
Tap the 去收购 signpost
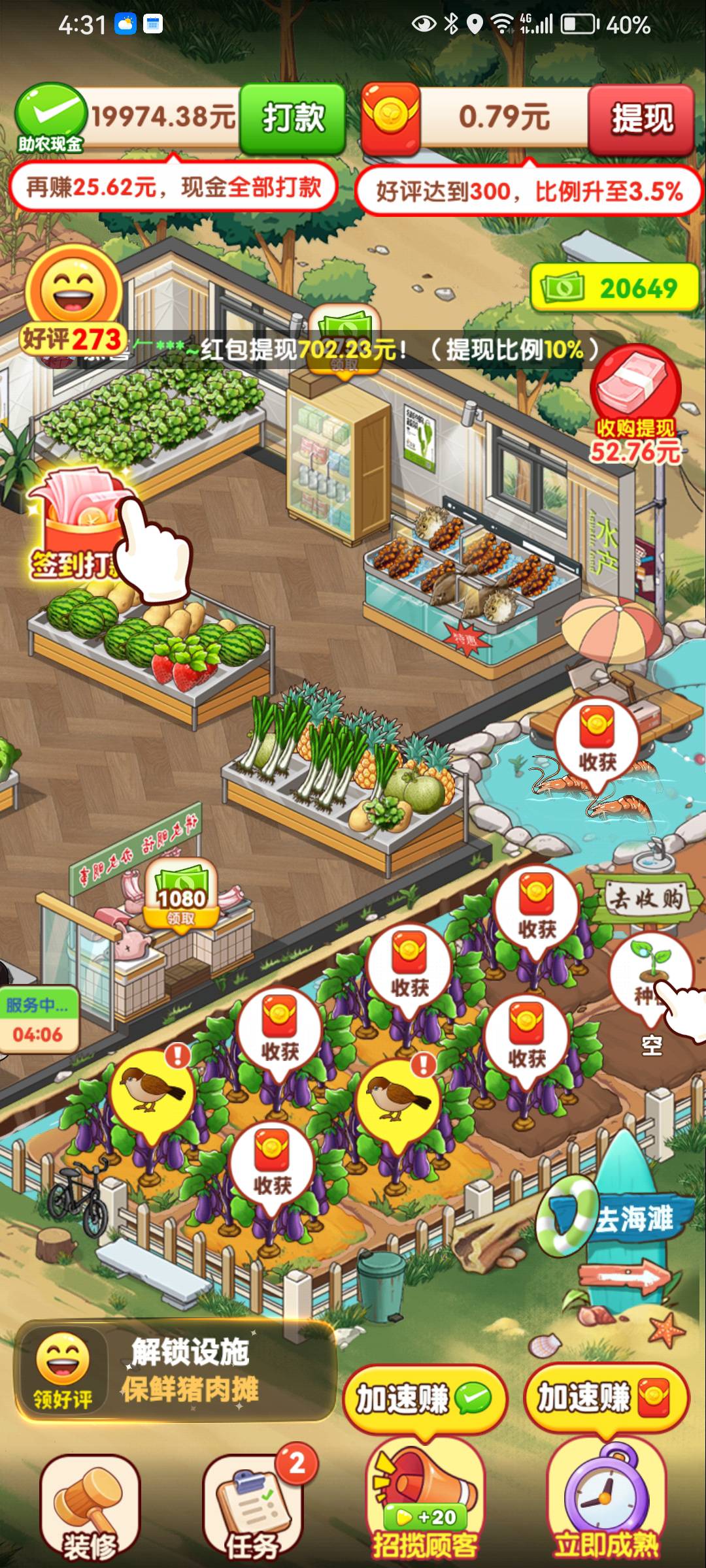pyautogui.click(x=646, y=898)
